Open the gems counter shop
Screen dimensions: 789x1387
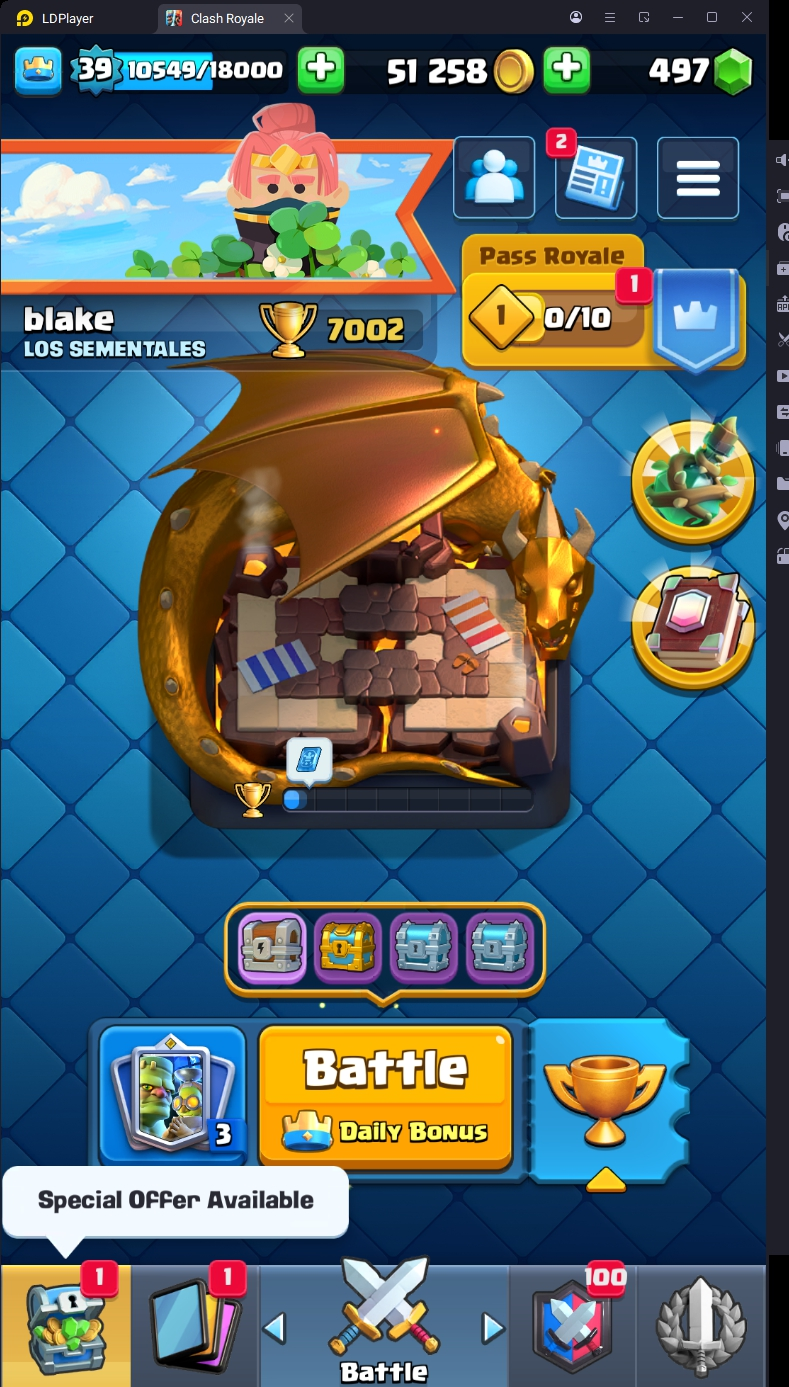coord(699,70)
